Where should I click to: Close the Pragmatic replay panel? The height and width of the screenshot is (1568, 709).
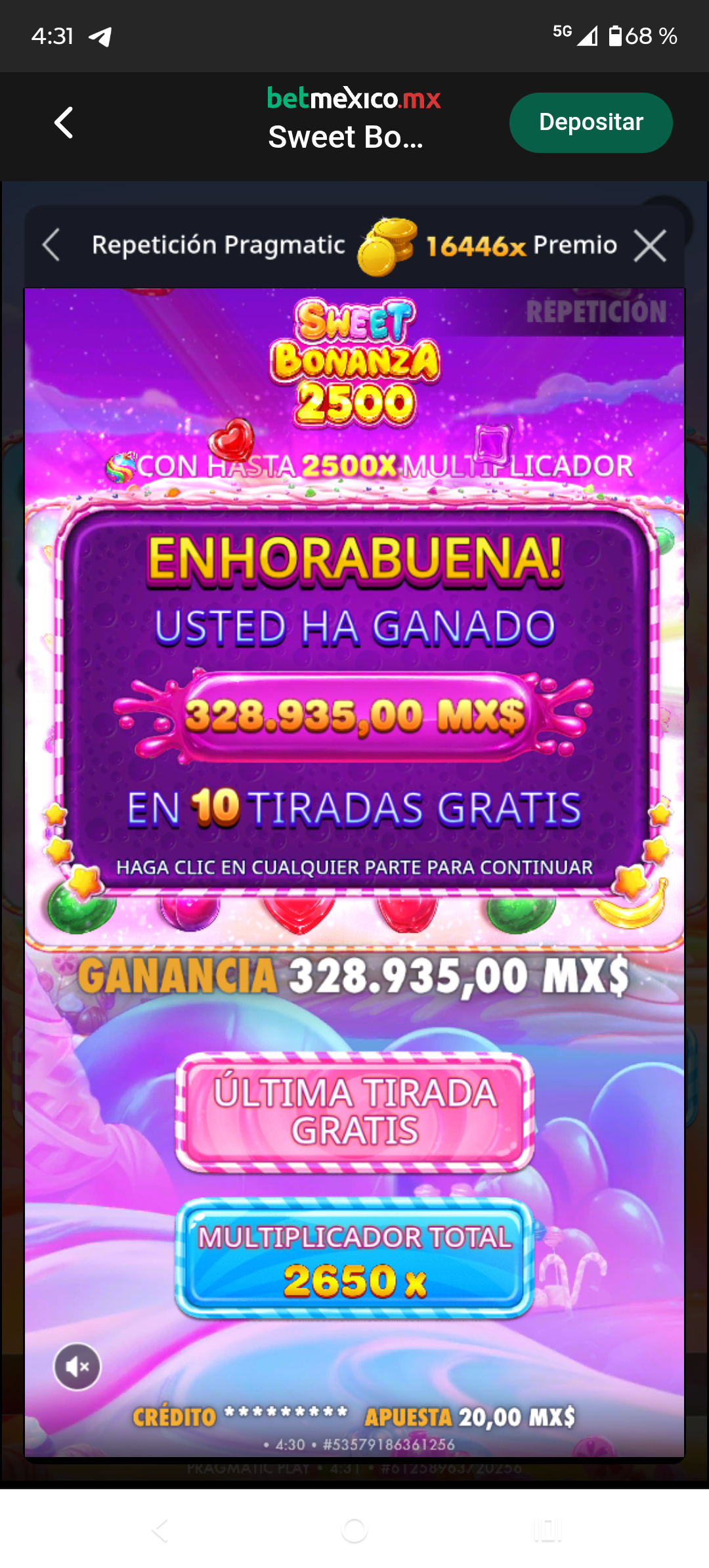[x=650, y=246]
